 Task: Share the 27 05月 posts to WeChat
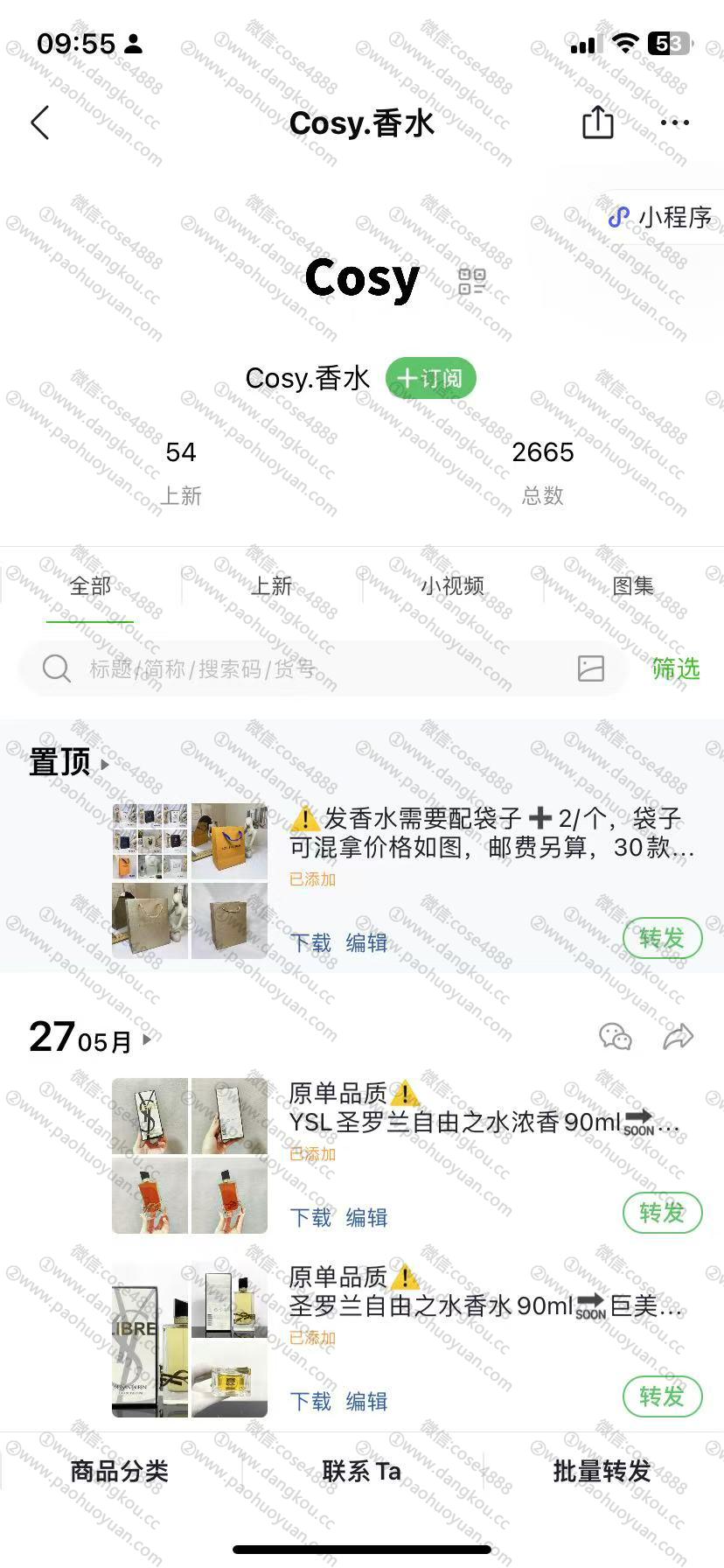coord(616,1038)
